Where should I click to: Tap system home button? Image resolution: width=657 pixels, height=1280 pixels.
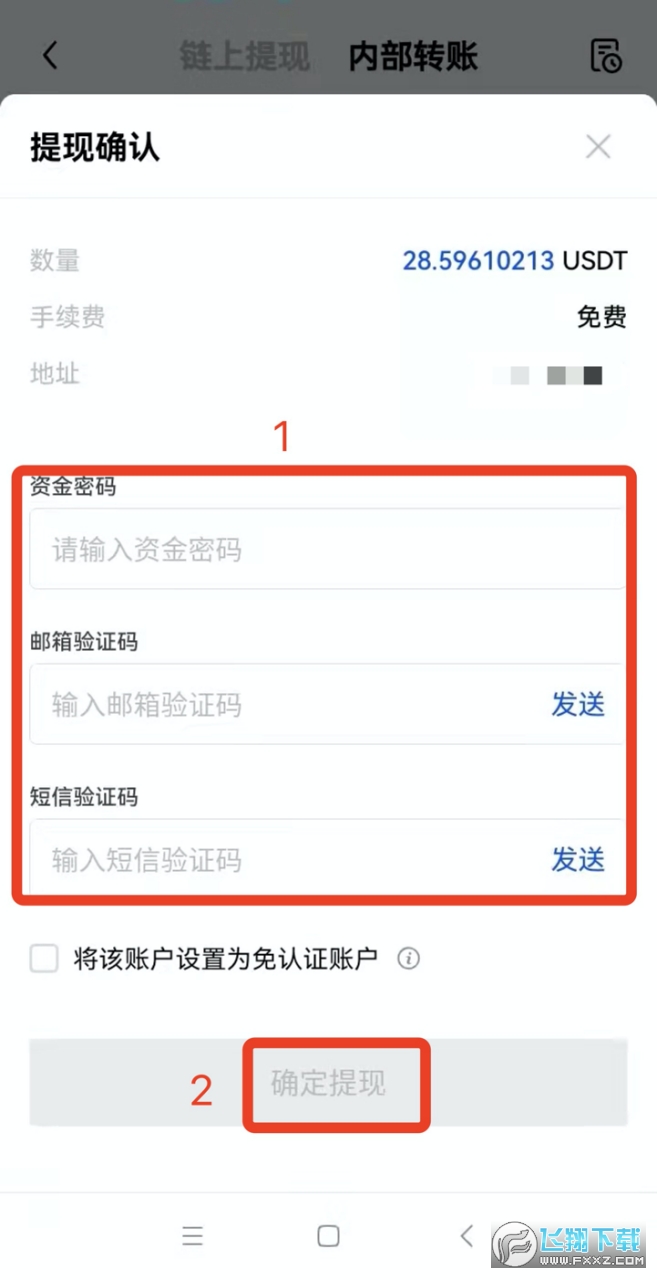pos(328,1236)
